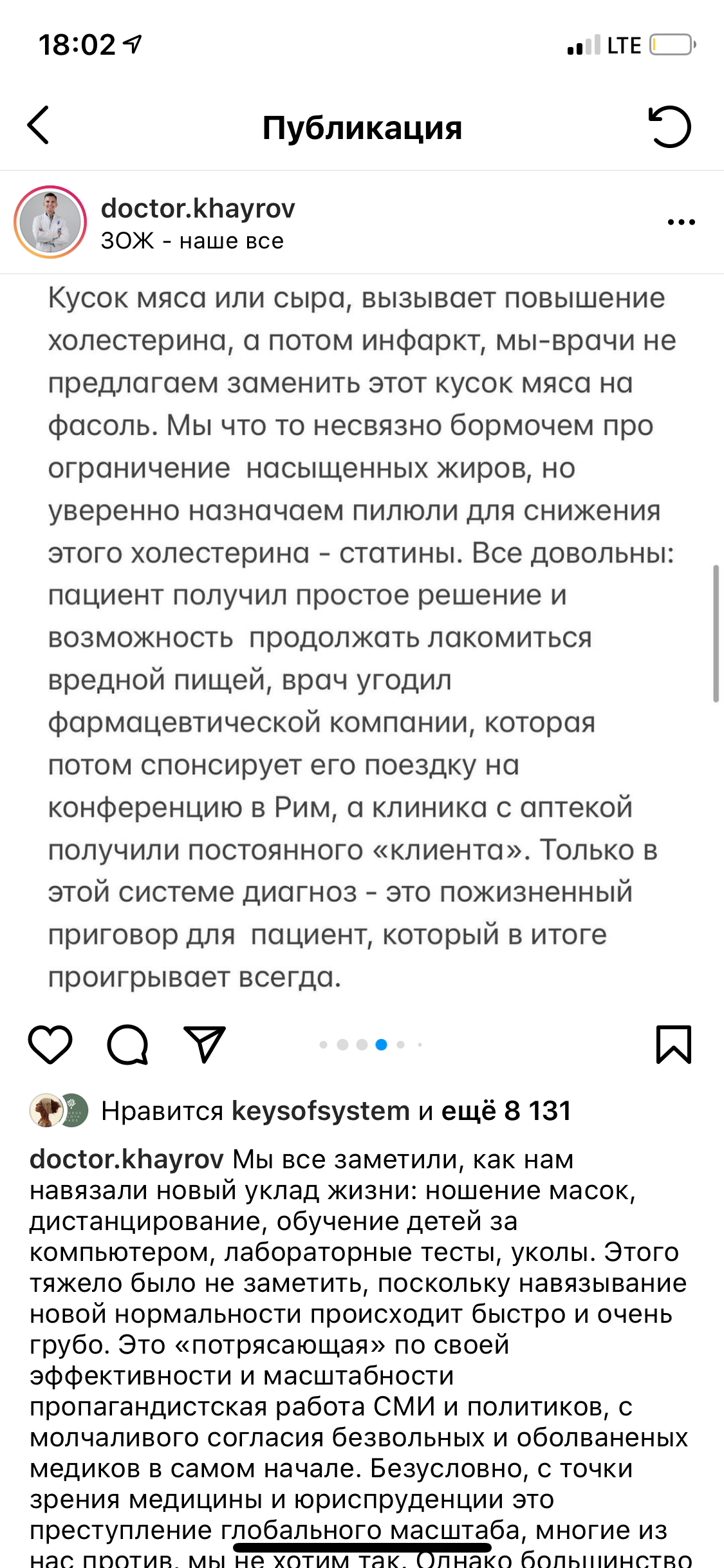This screenshot has height=1568, width=724.
Task: Tap the refresh icon in the header
Action: pyautogui.click(x=669, y=126)
